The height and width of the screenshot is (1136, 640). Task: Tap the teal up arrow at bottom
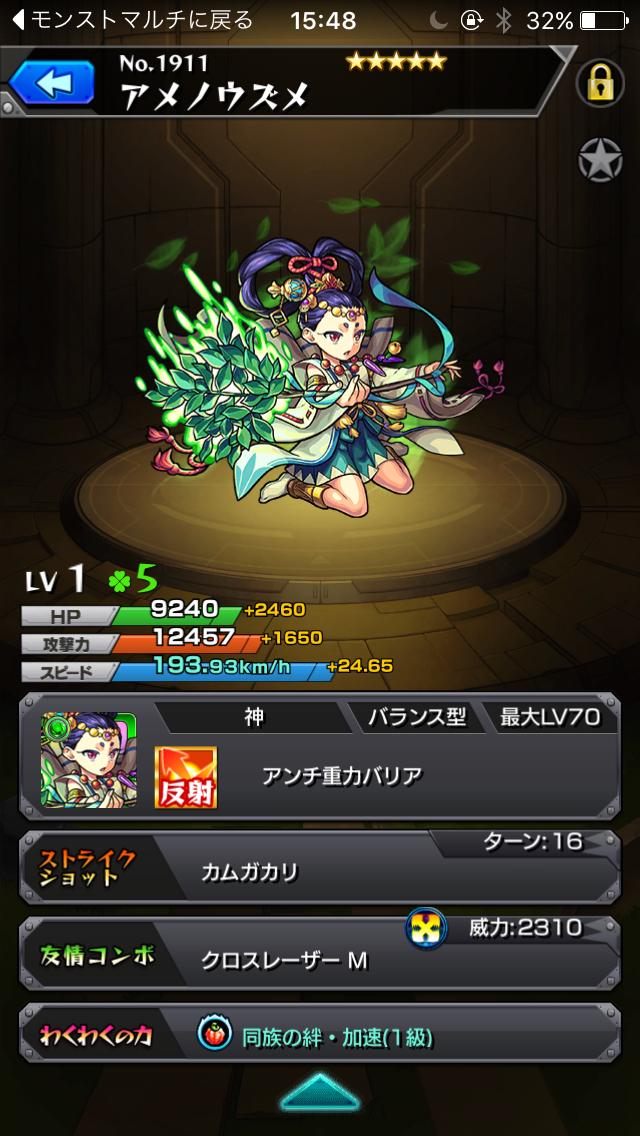click(x=320, y=1092)
